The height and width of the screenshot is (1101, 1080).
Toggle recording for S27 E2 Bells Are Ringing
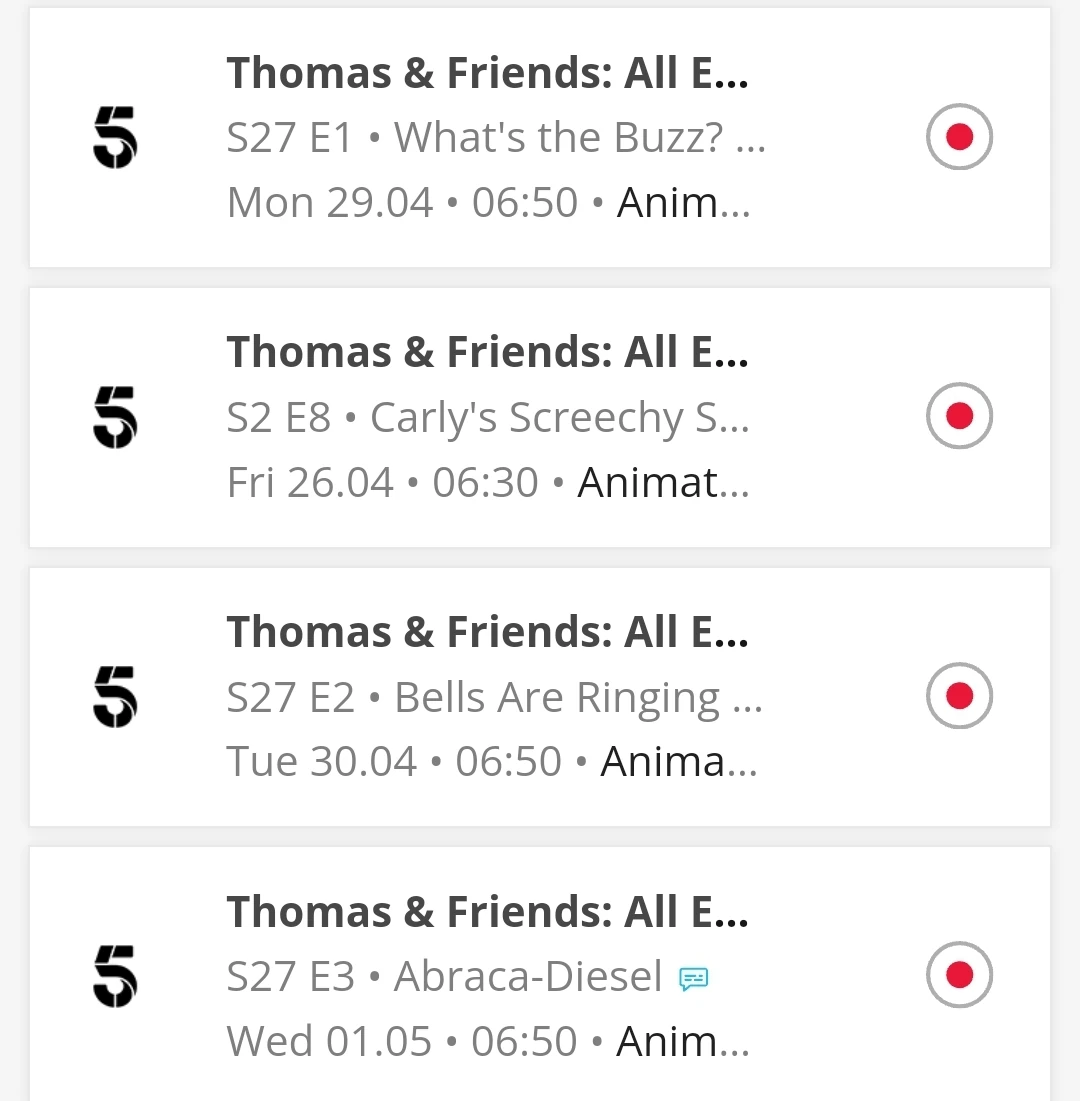(x=959, y=696)
